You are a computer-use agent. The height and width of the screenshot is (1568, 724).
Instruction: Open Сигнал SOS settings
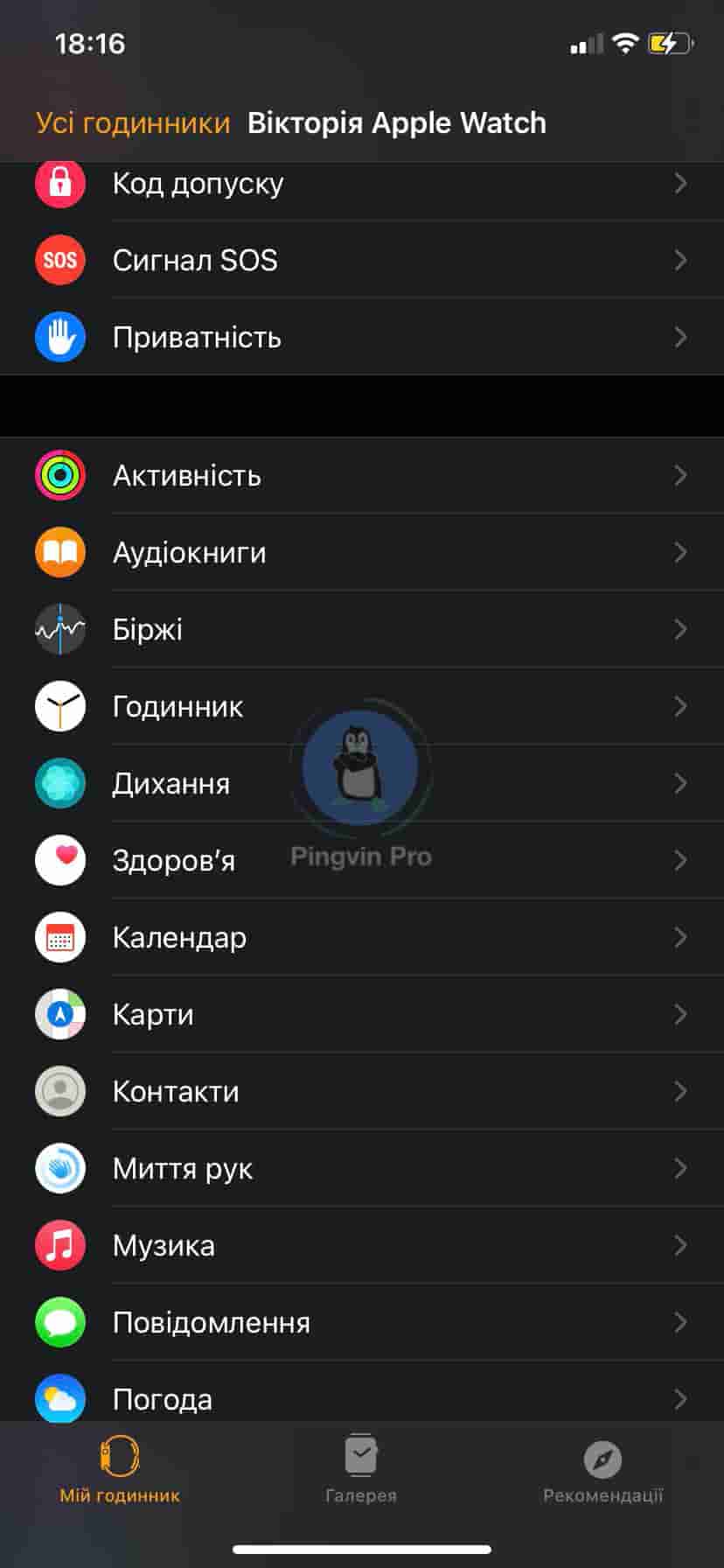tap(362, 260)
